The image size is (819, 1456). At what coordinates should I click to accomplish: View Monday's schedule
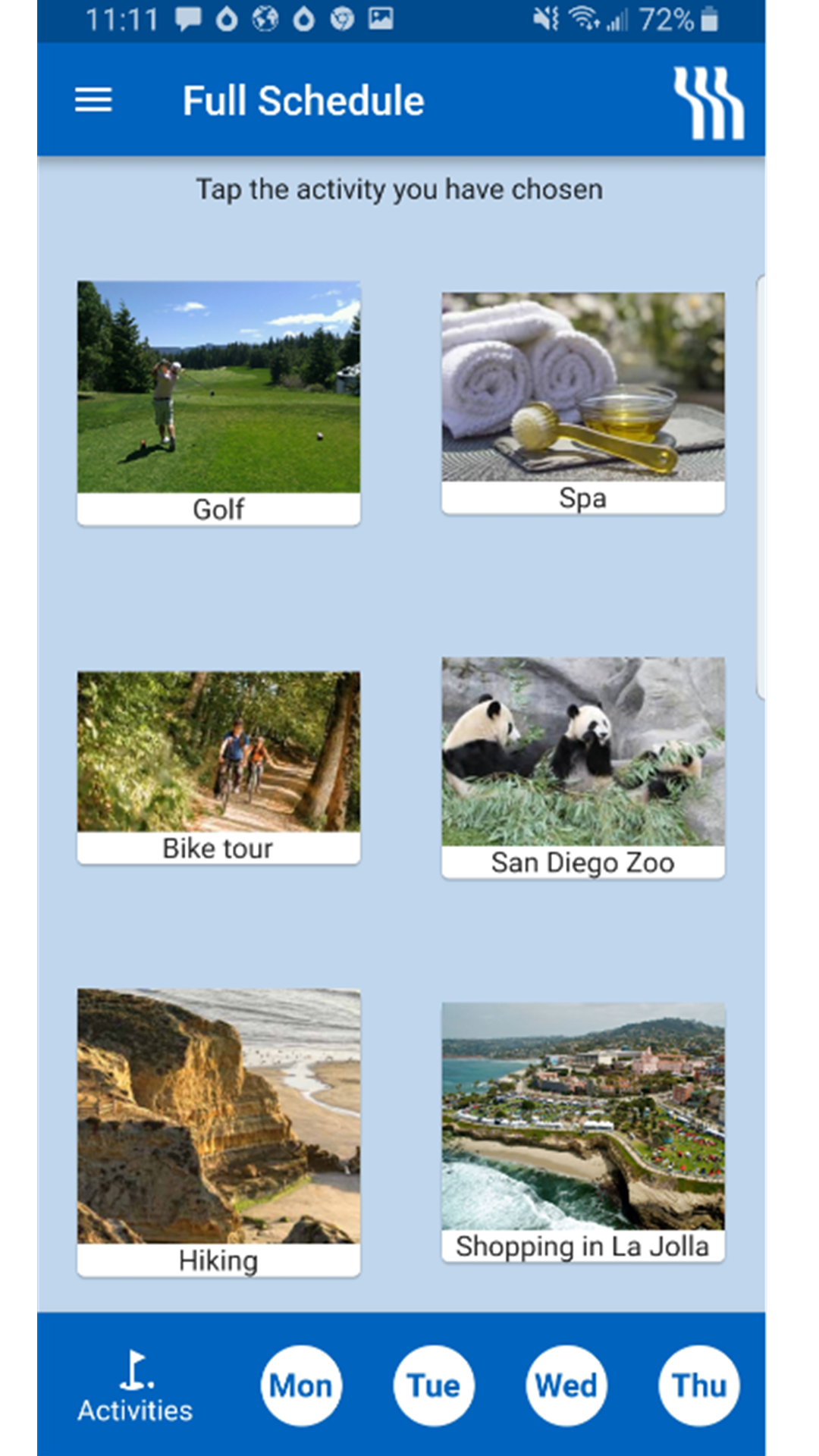click(x=301, y=1385)
